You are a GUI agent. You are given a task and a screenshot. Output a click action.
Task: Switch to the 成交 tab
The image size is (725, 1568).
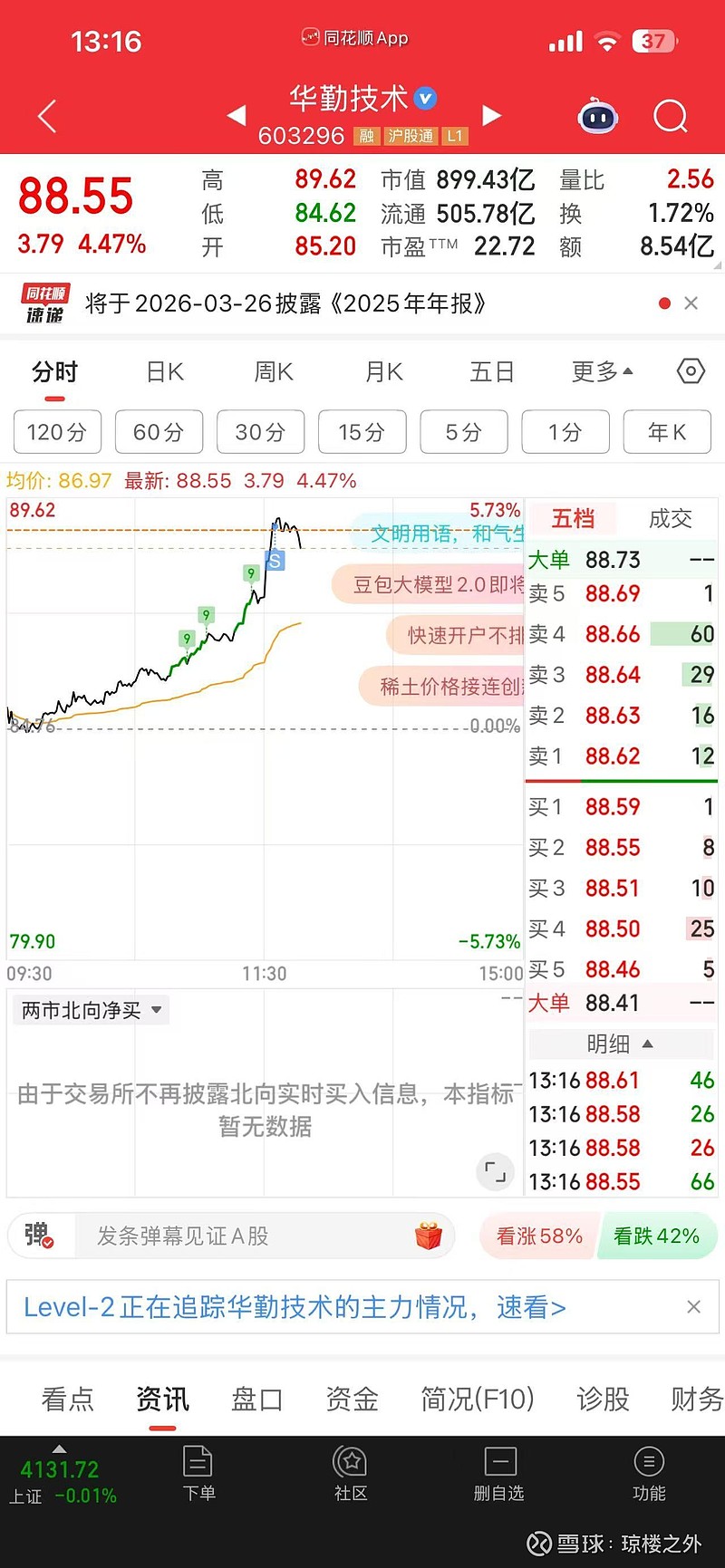tap(670, 518)
